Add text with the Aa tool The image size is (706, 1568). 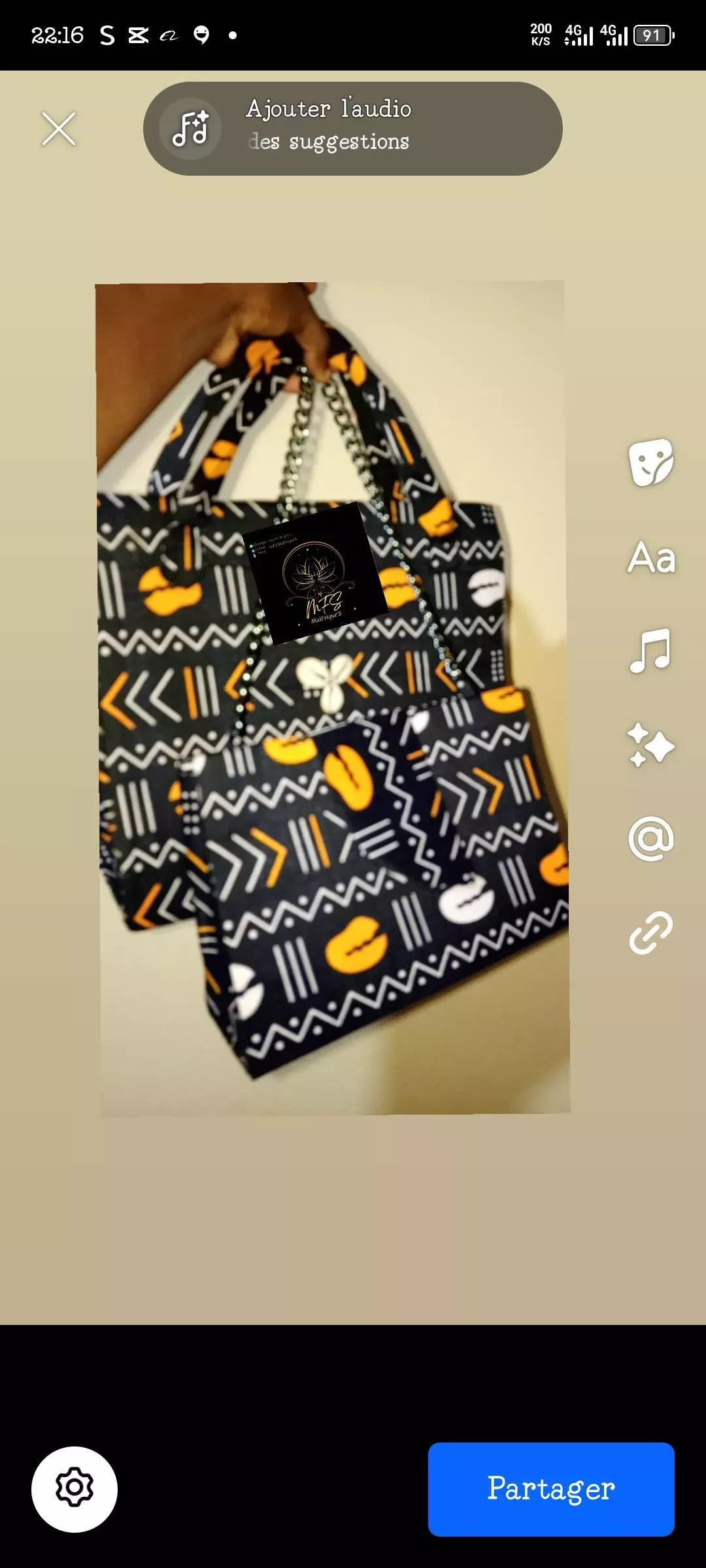[651, 558]
